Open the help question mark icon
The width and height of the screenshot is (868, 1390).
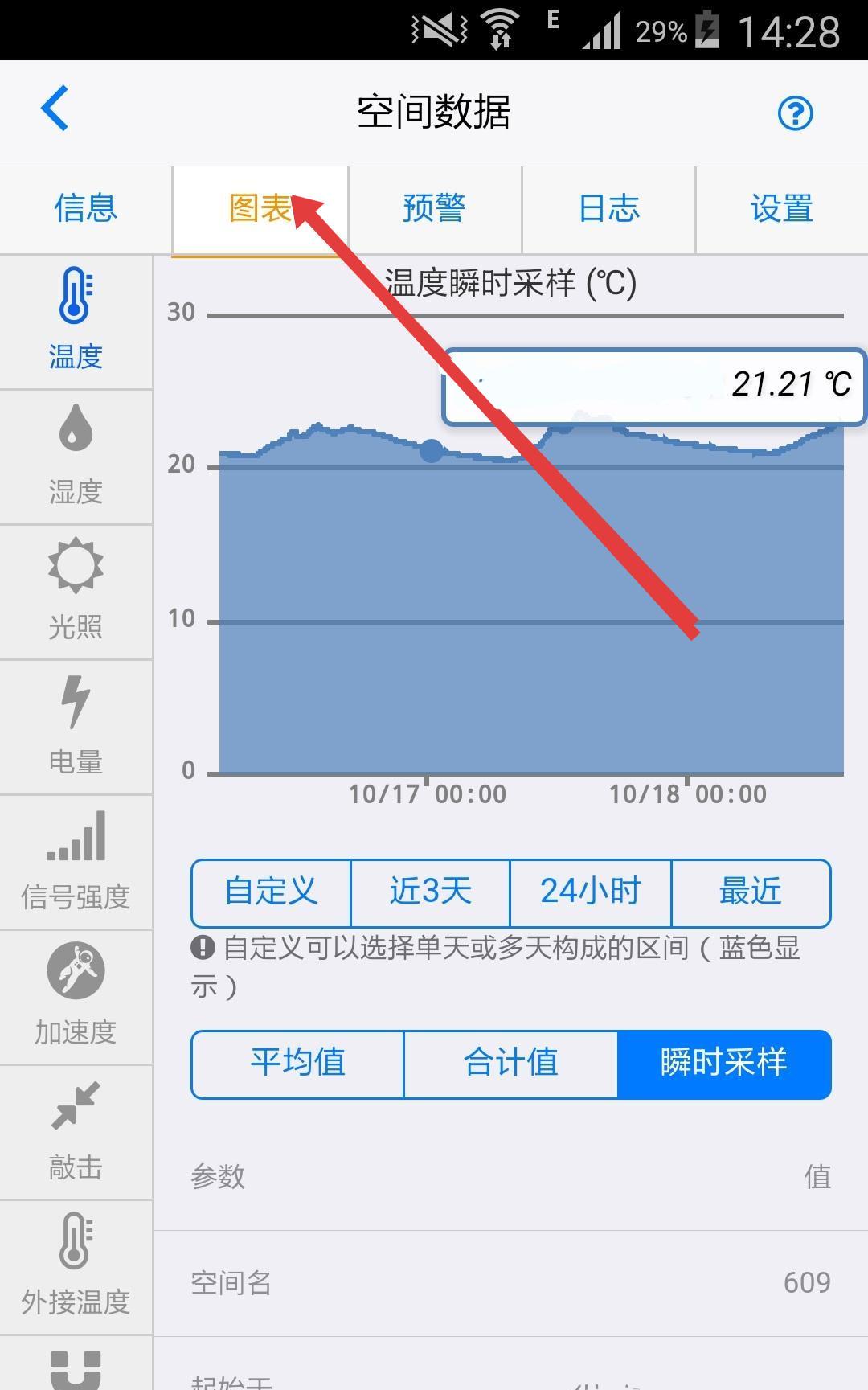795,113
